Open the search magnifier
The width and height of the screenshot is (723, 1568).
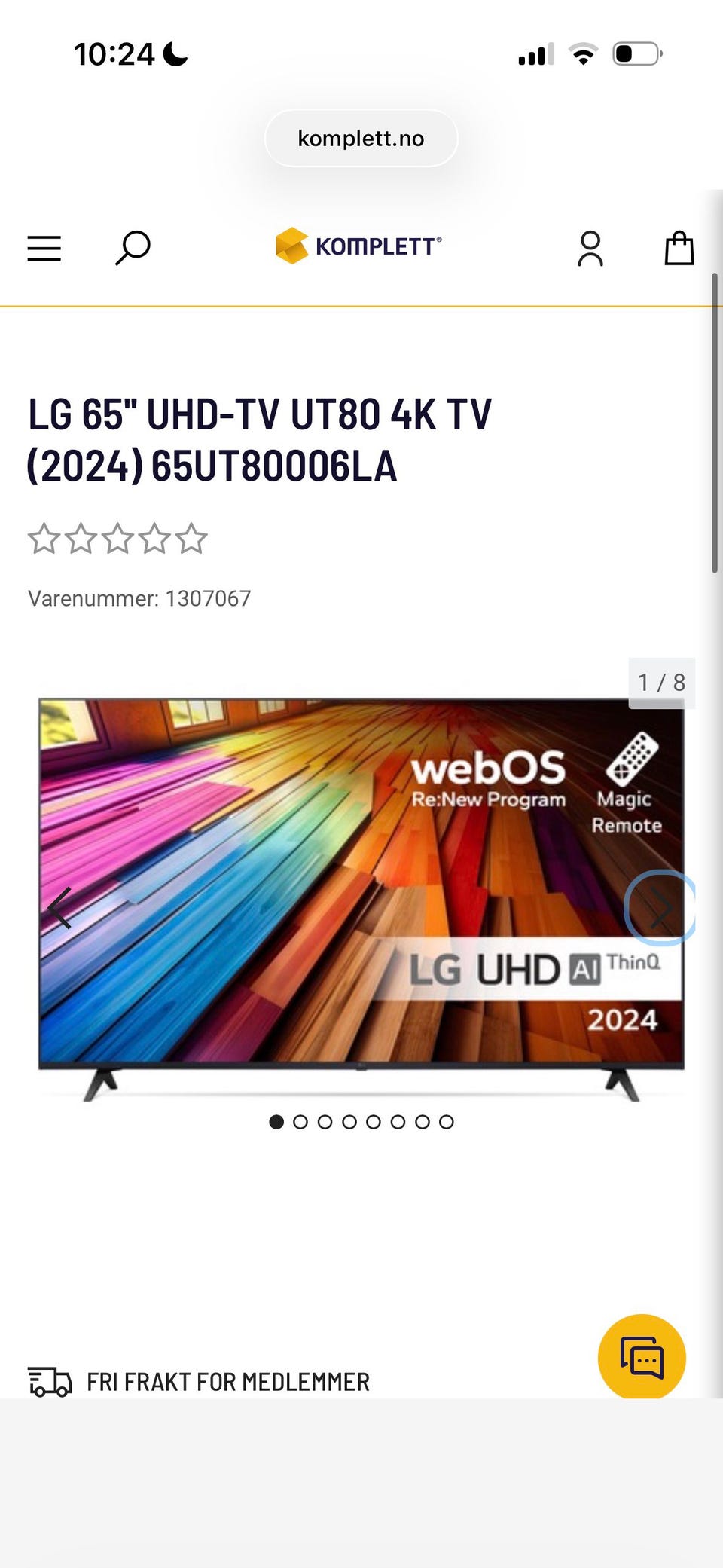[133, 248]
